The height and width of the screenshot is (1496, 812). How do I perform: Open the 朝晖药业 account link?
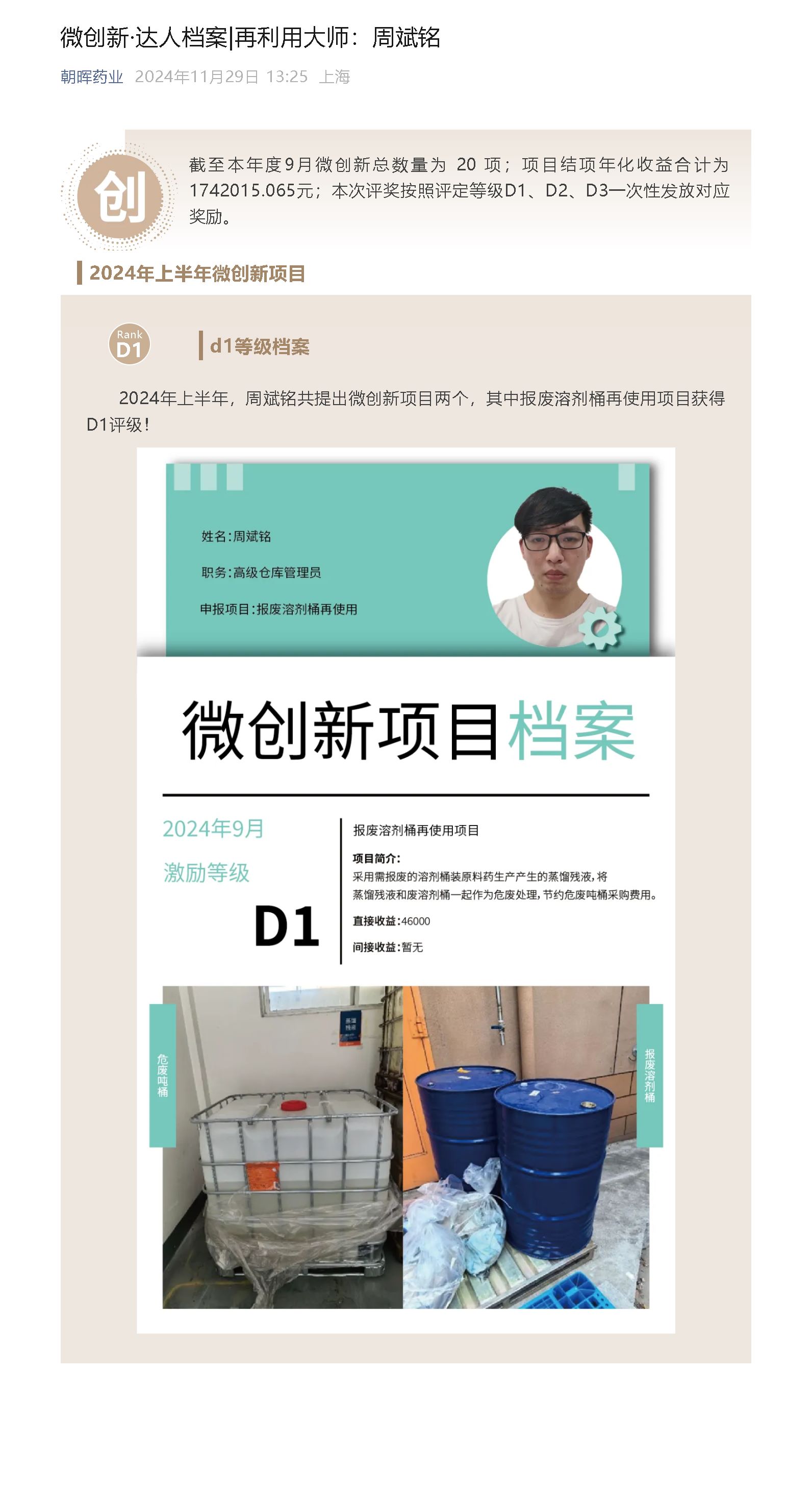[x=92, y=77]
